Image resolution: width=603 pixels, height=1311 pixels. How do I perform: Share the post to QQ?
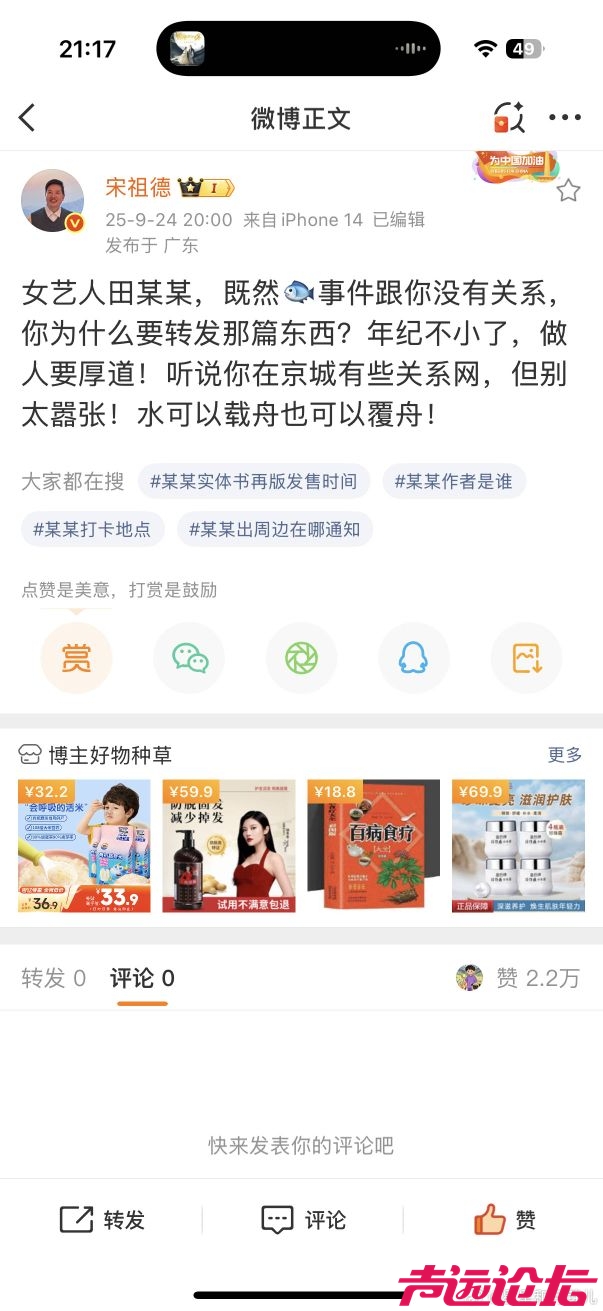pos(413,657)
